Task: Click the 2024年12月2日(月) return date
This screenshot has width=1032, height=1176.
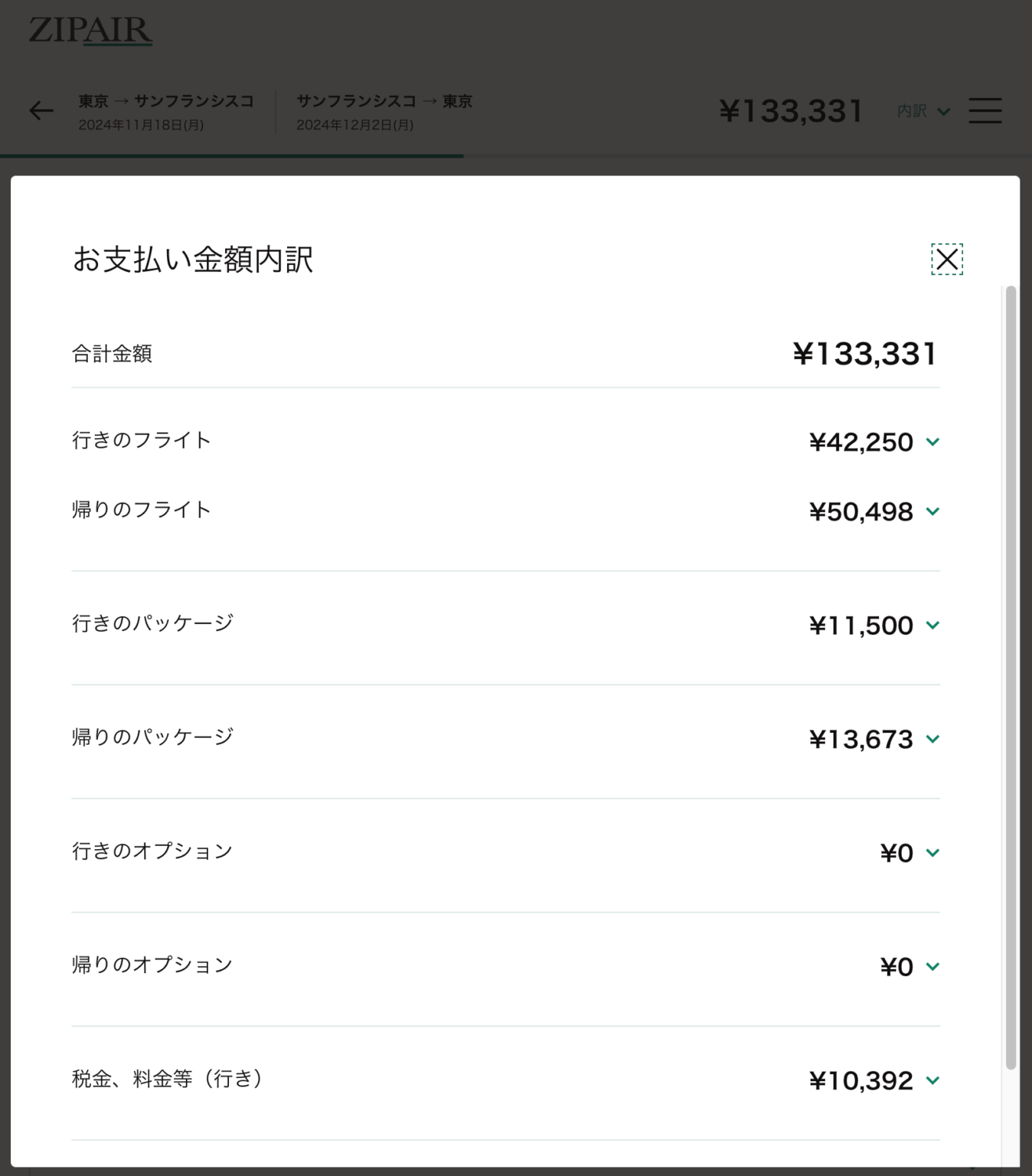Action: [x=354, y=125]
